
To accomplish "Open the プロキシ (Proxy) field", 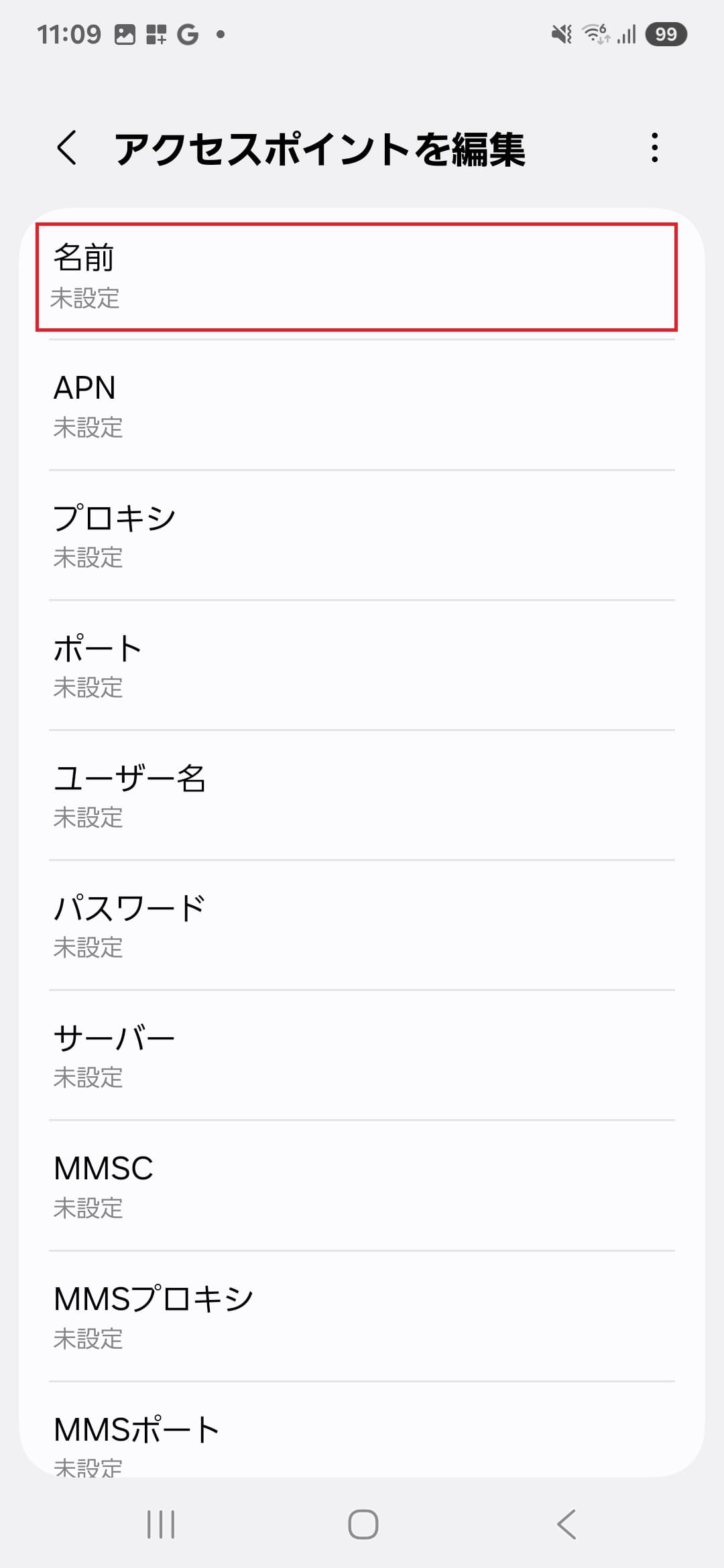I will point(362,536).
